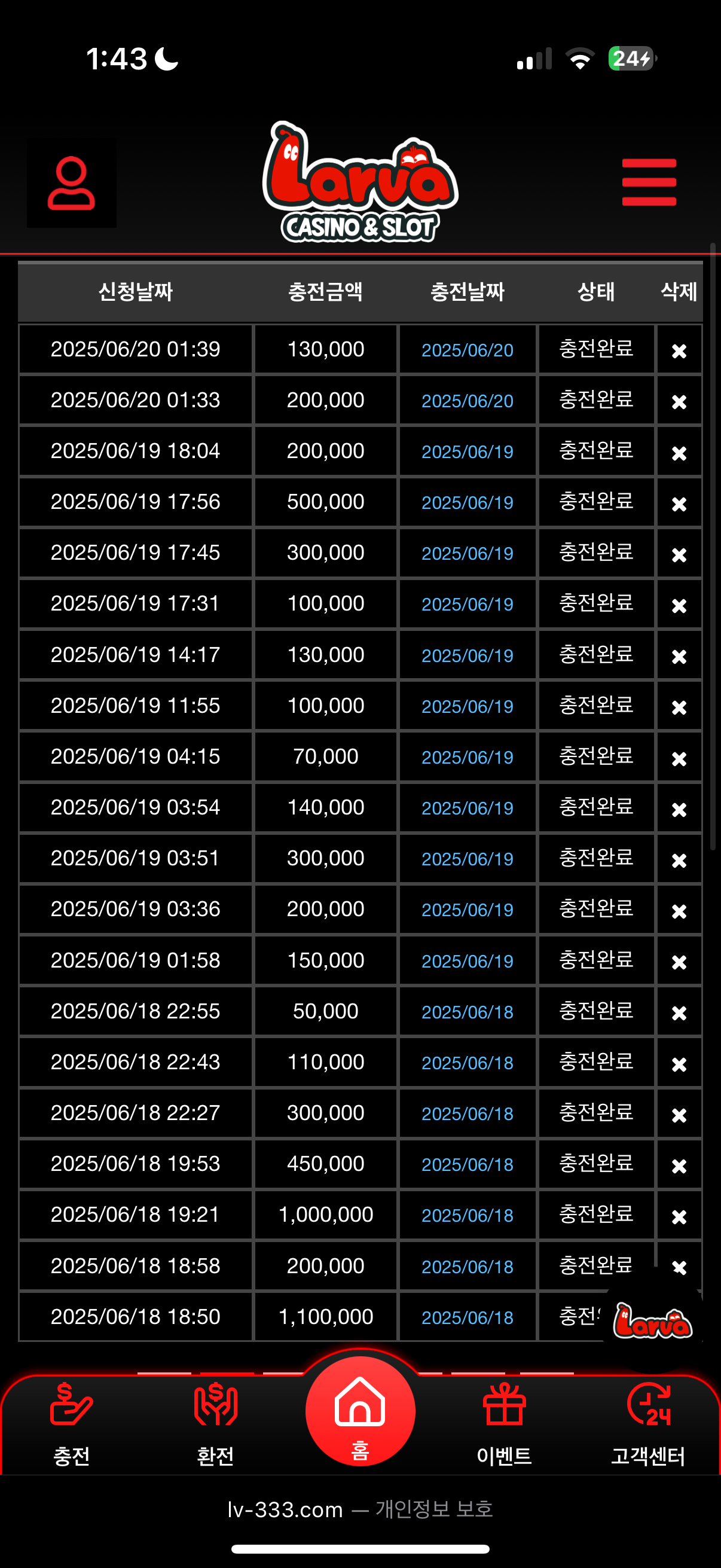Screen dimensions: 721x1568
Task: Open the 2025/06/19 date link for 18:04 row
Action: (x=467, y=452)
